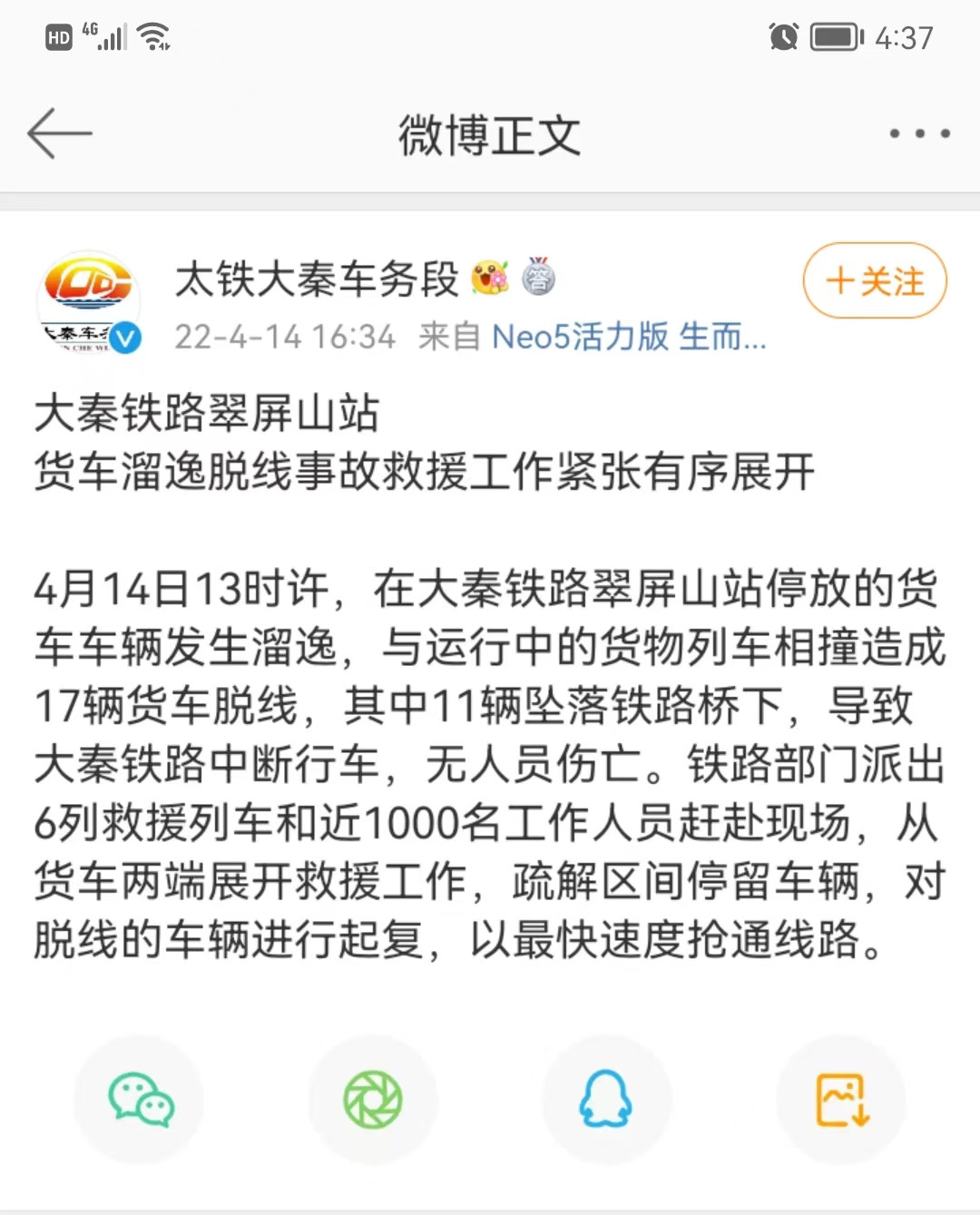Share the post via WeChat icon
The height and width of the screenshot is (1215, 980).
pos(138,1100)
